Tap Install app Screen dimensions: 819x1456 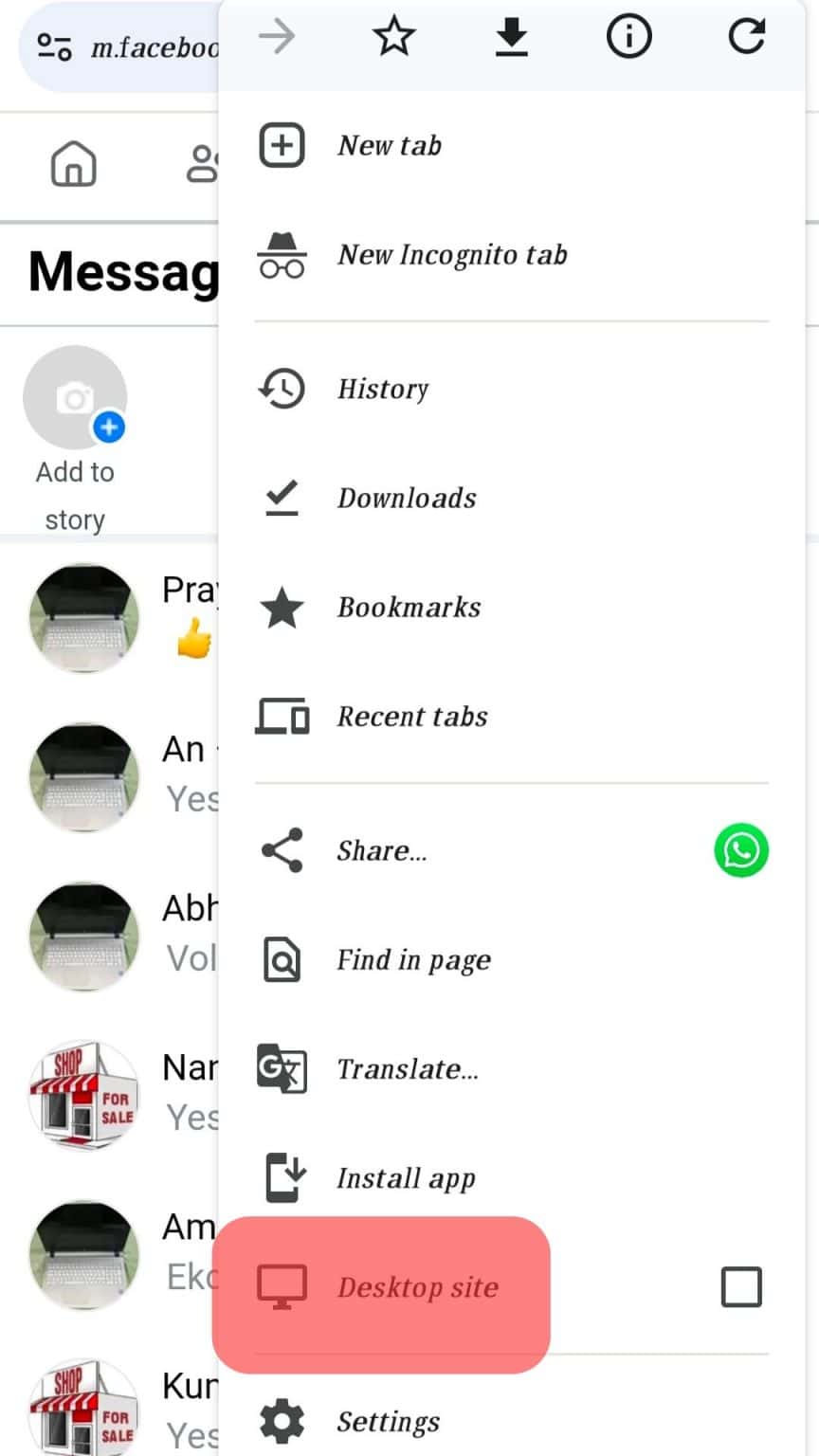(406, 1177)
